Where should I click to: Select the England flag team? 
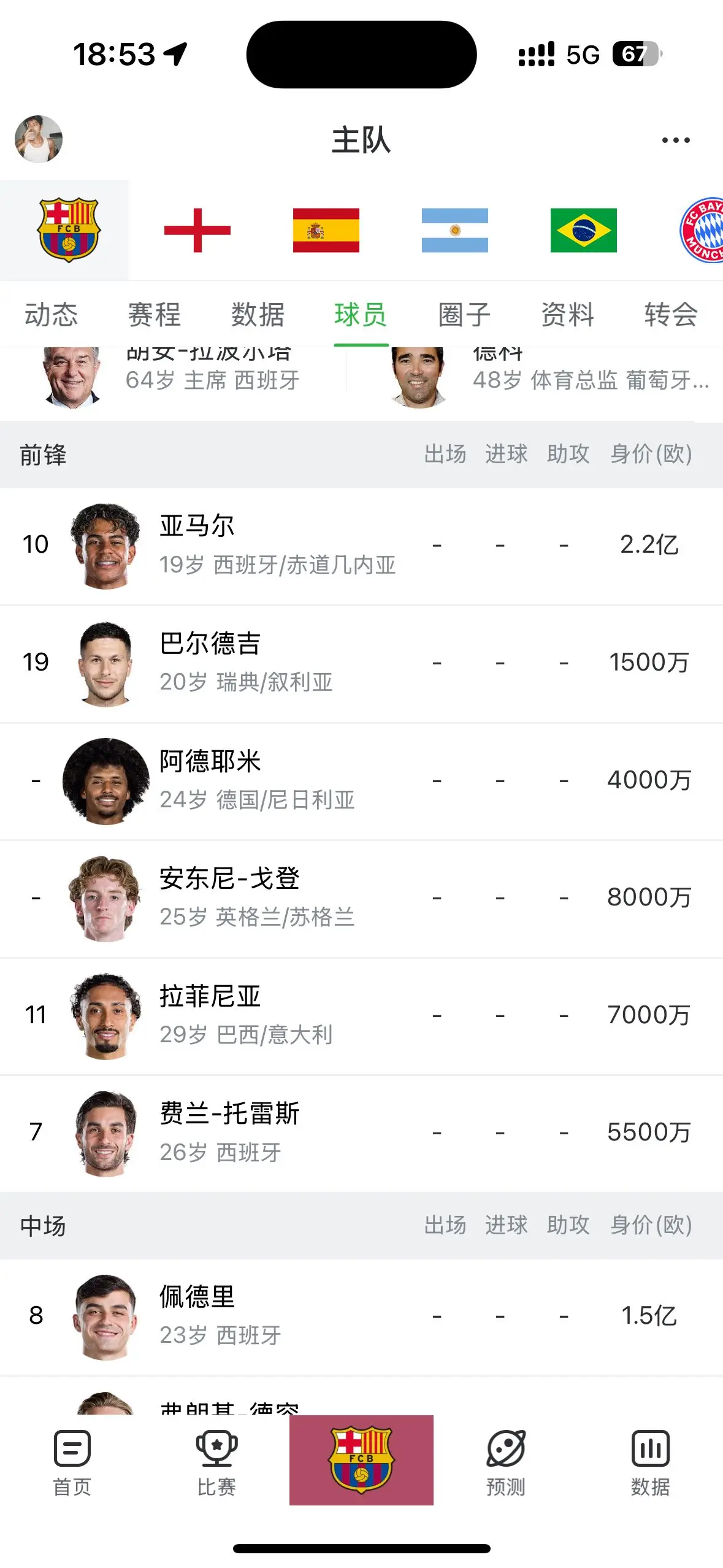pyautogui.click(x=197, y=230)
